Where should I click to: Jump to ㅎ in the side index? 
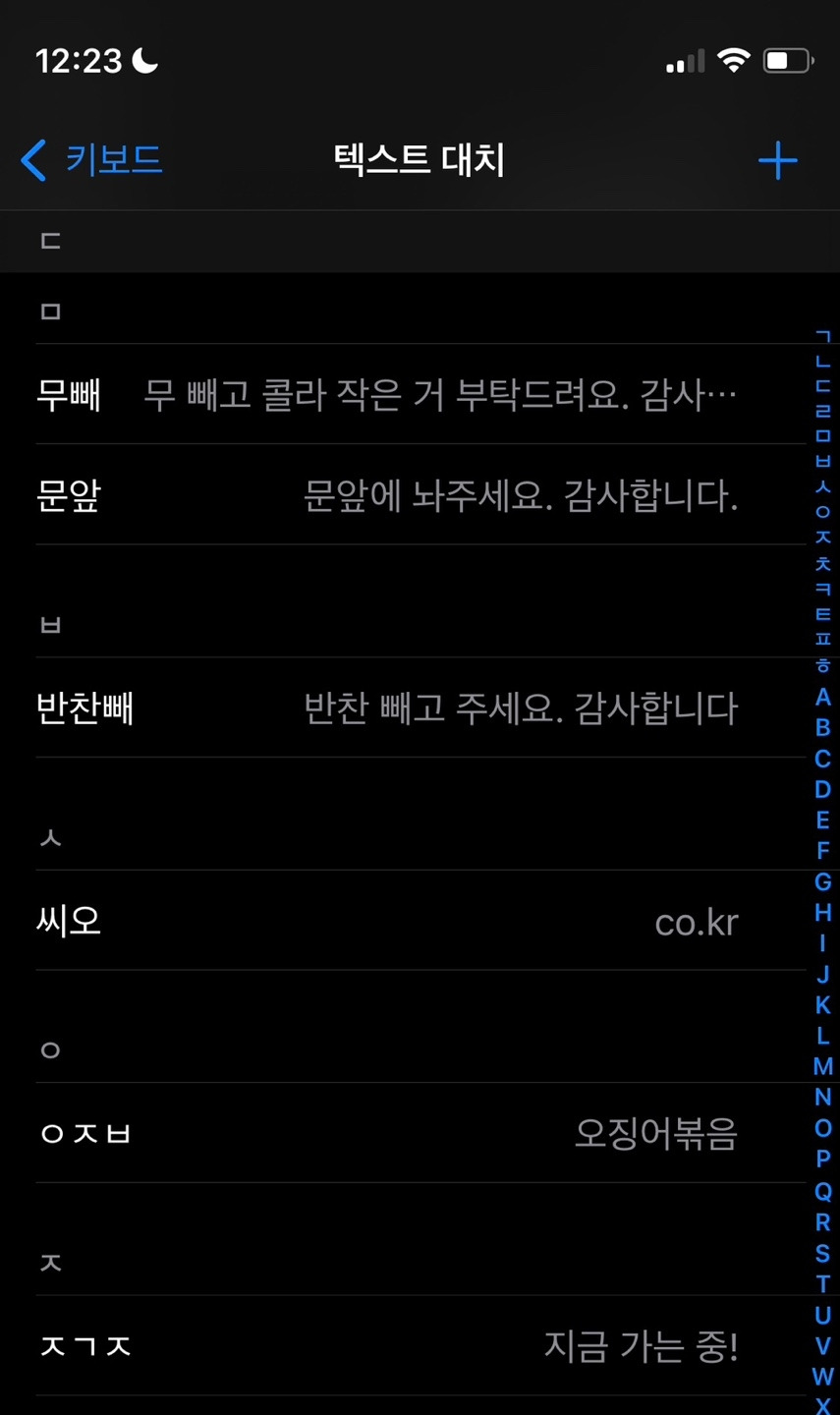[x=823, y=665]
